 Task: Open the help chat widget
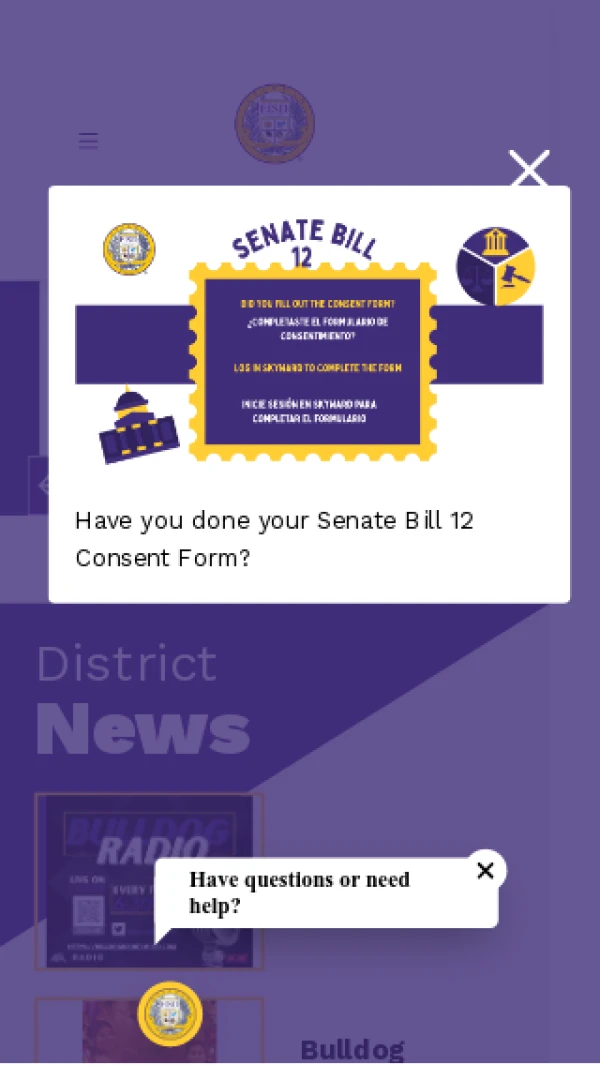[x=170, y=1013]
